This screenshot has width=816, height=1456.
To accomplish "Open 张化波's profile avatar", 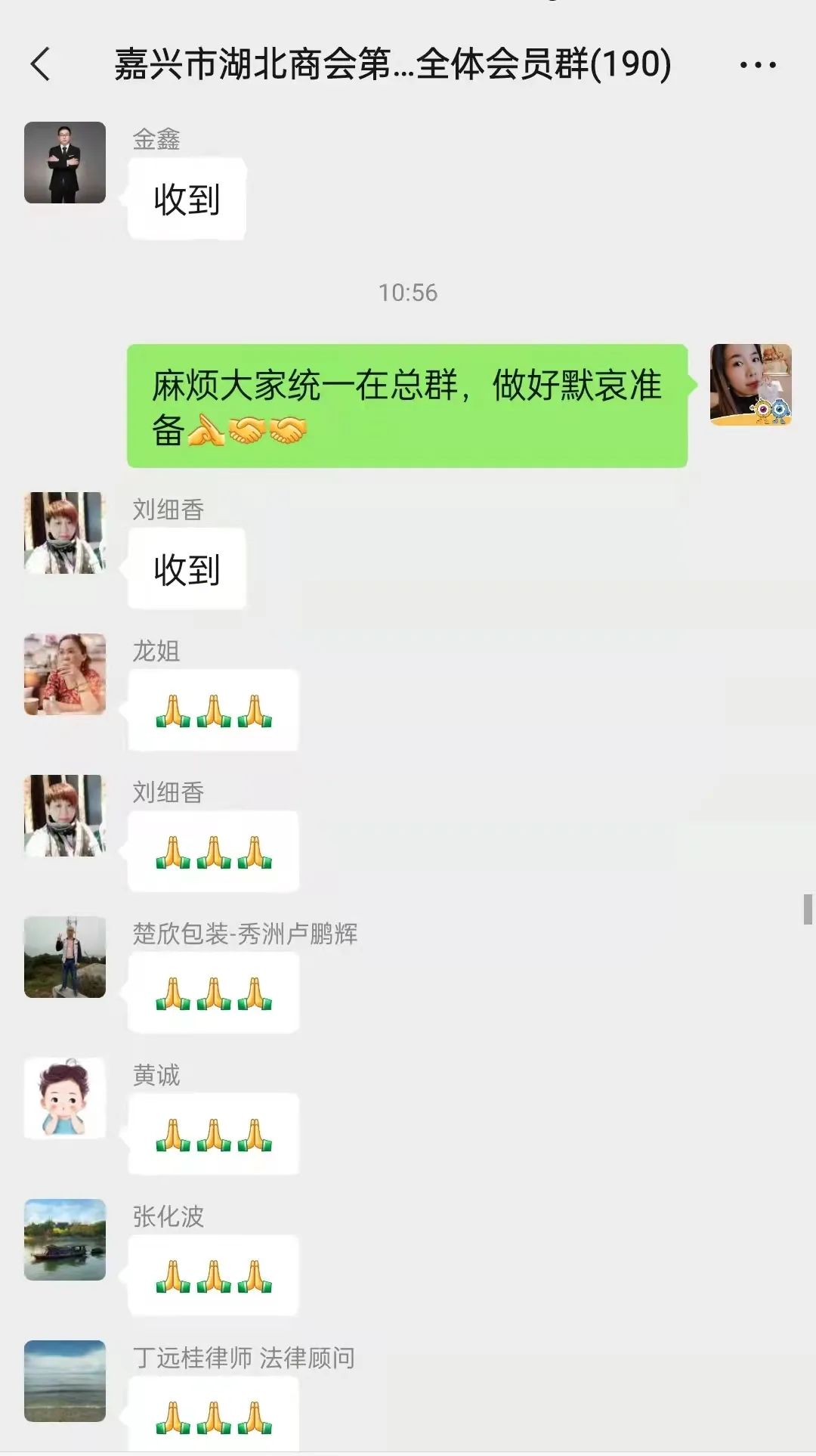I will click(65, 1240).
